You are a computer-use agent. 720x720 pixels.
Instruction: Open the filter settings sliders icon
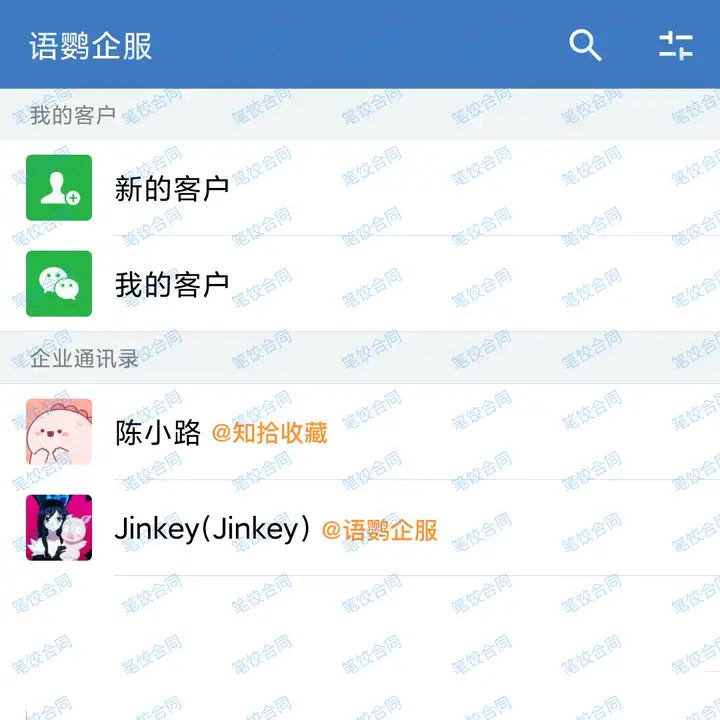pos(676,45)
